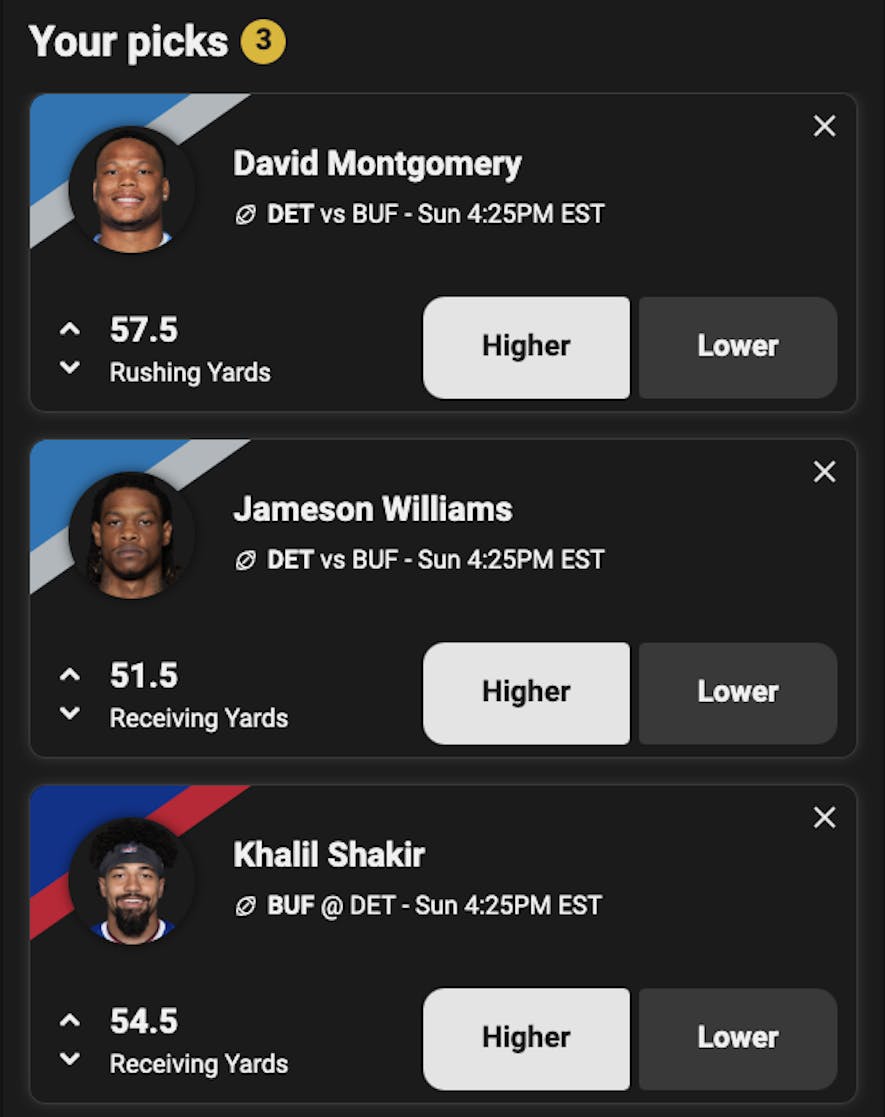Increase David Montgomery's 57.5 line
Image resolution: width=885 pixels, height=1117 pixels.
[x=69, y=329]
